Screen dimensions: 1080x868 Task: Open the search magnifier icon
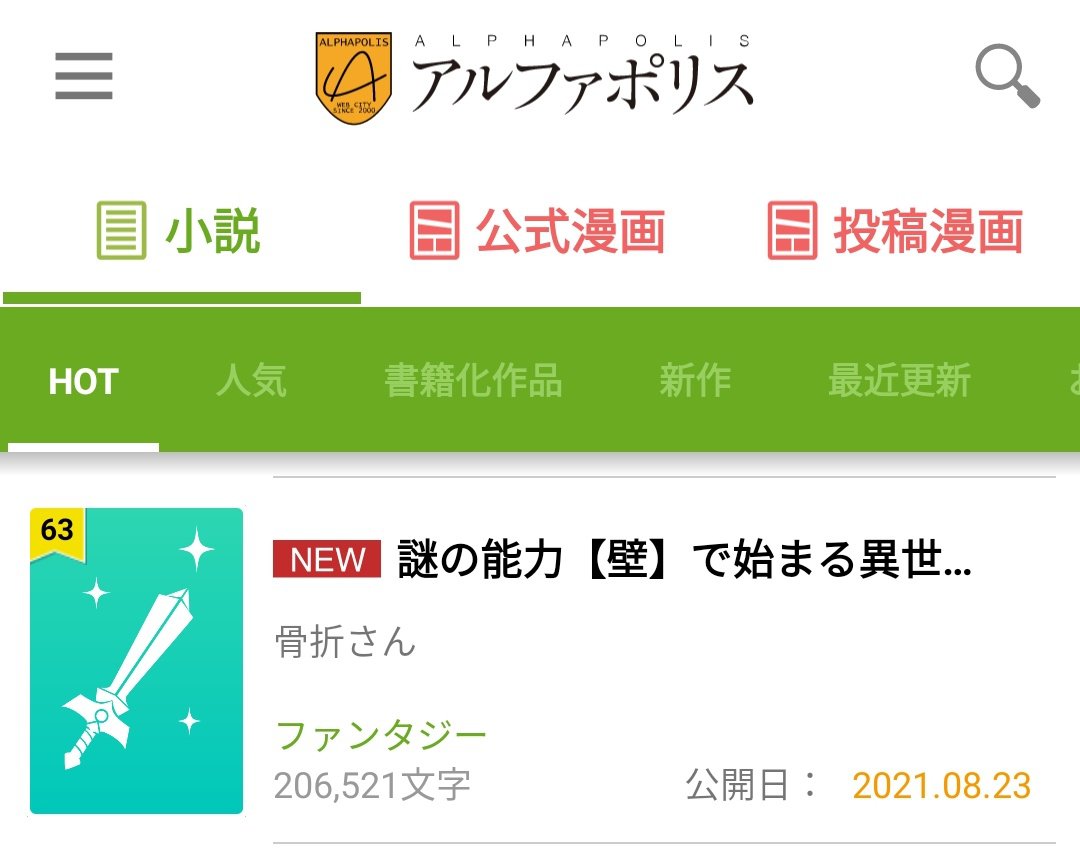point(1007,77)
